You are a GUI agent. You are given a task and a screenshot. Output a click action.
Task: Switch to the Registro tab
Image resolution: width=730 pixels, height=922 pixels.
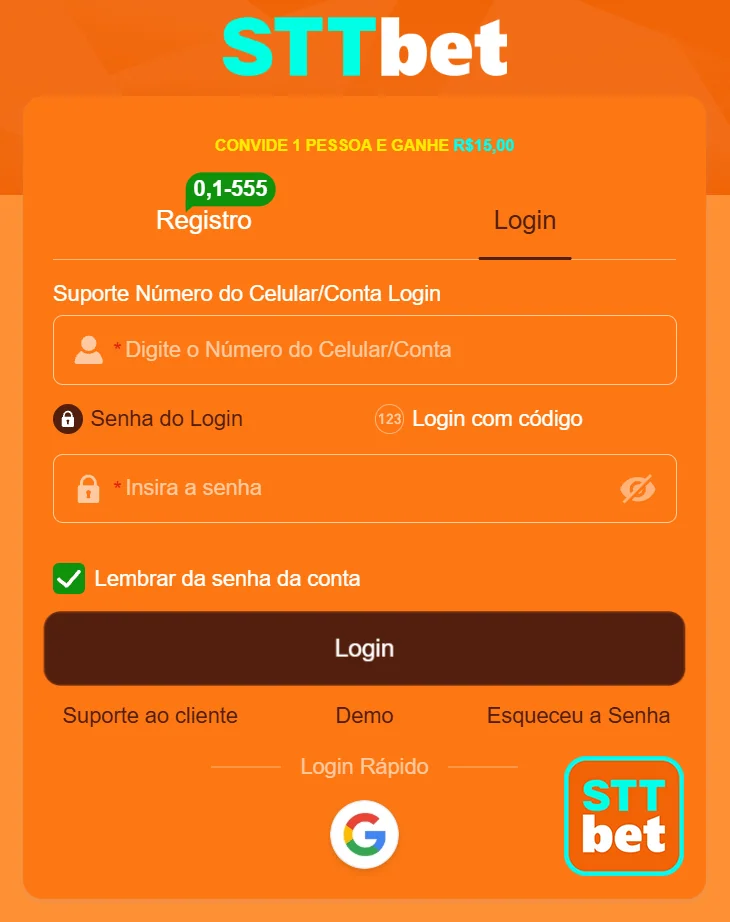point(204,221)
